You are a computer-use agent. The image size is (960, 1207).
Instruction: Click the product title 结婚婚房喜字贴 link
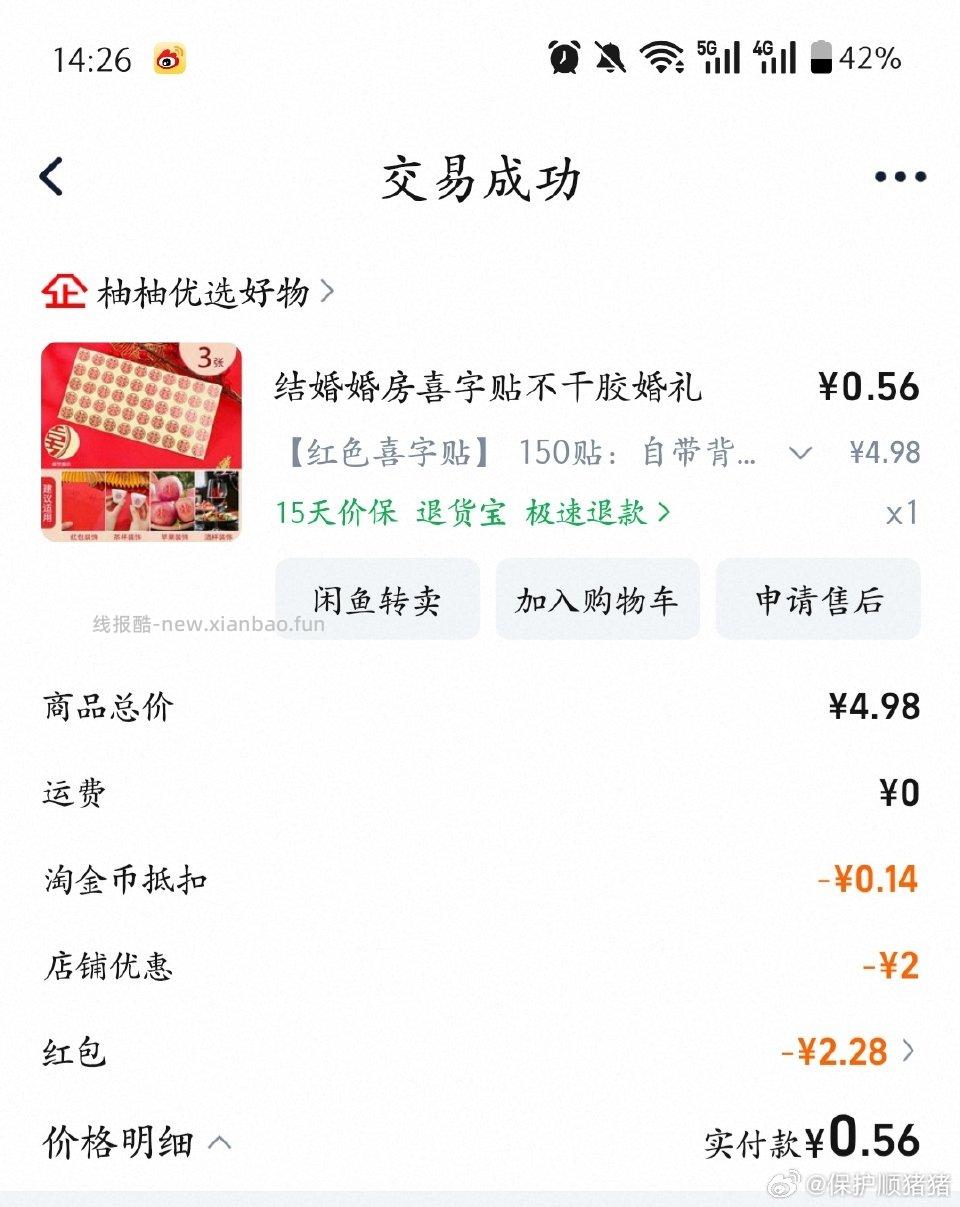488,388
